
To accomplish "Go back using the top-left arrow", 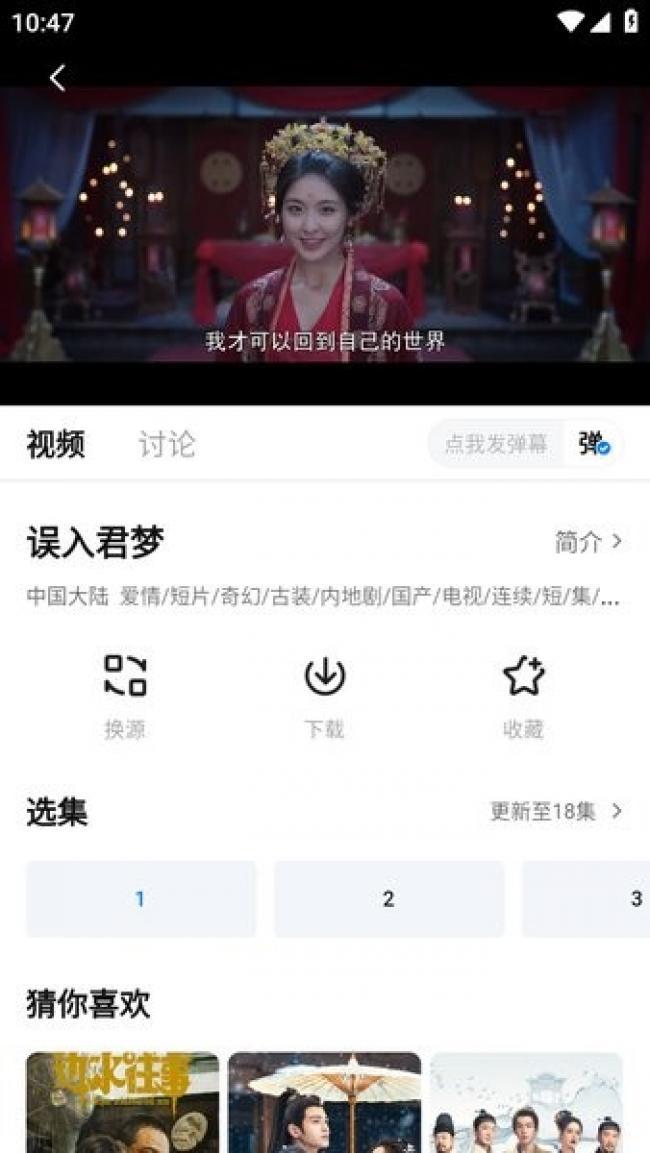I will click(57, 78).
